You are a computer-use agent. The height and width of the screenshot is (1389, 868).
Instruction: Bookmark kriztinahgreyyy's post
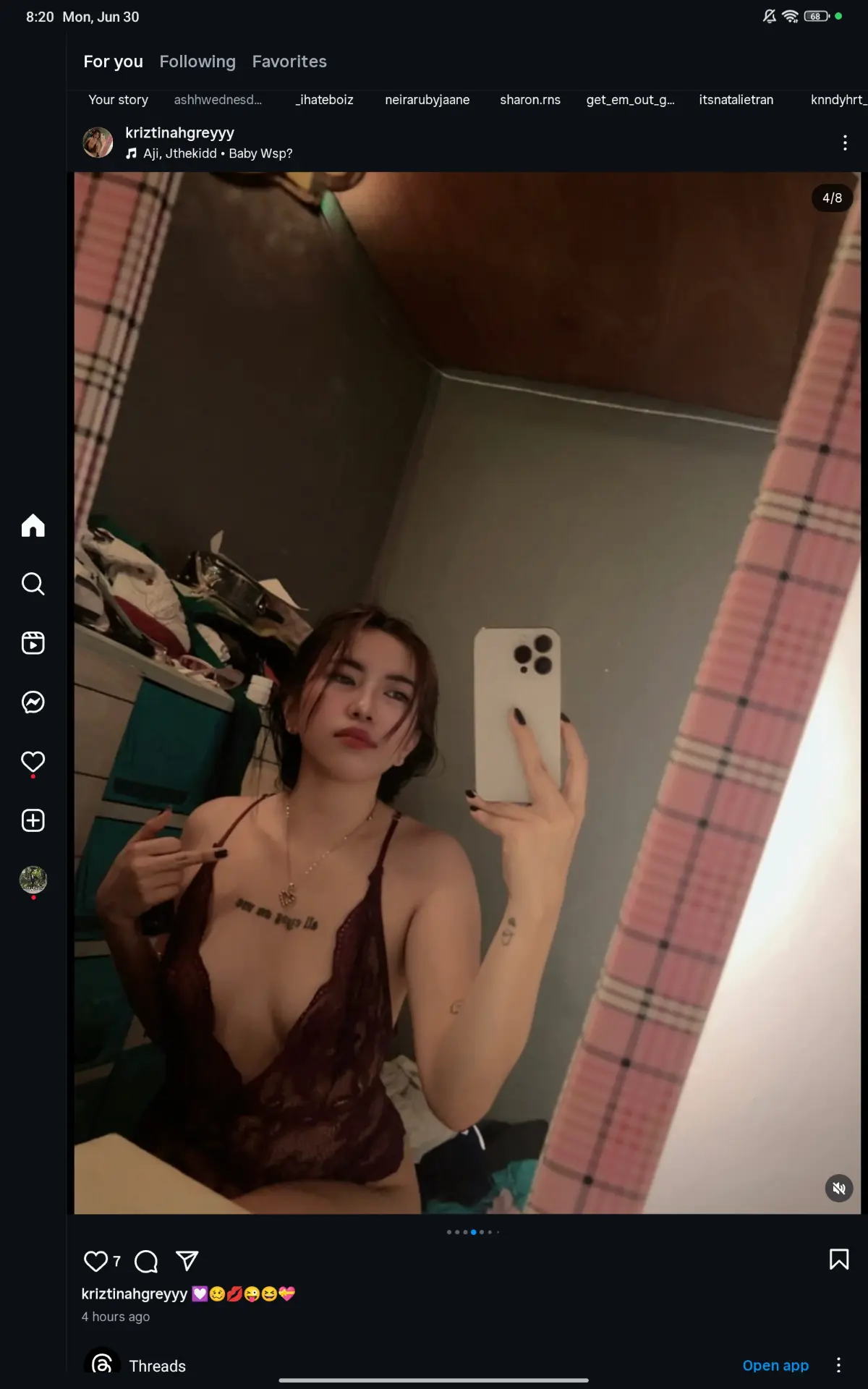839,1260
